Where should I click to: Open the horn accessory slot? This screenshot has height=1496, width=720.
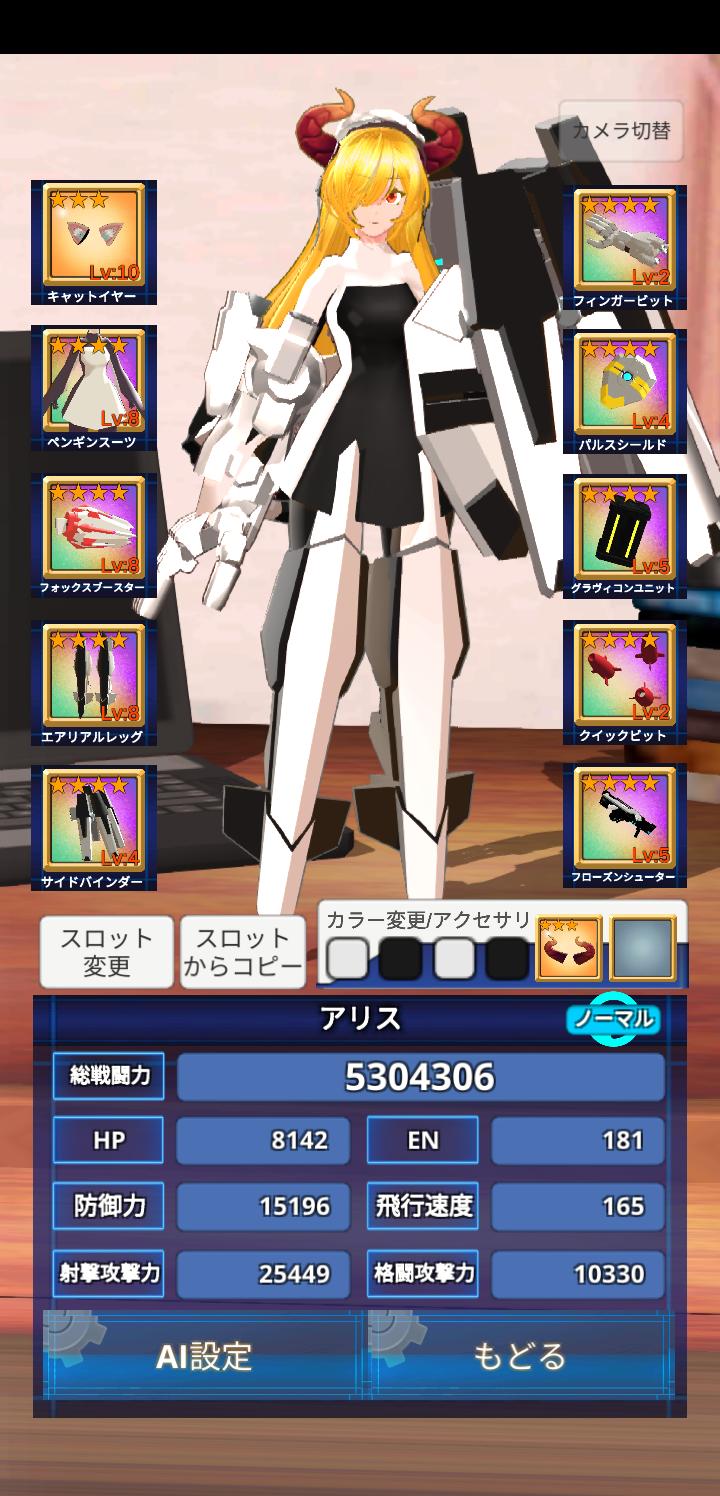(569, 948)
